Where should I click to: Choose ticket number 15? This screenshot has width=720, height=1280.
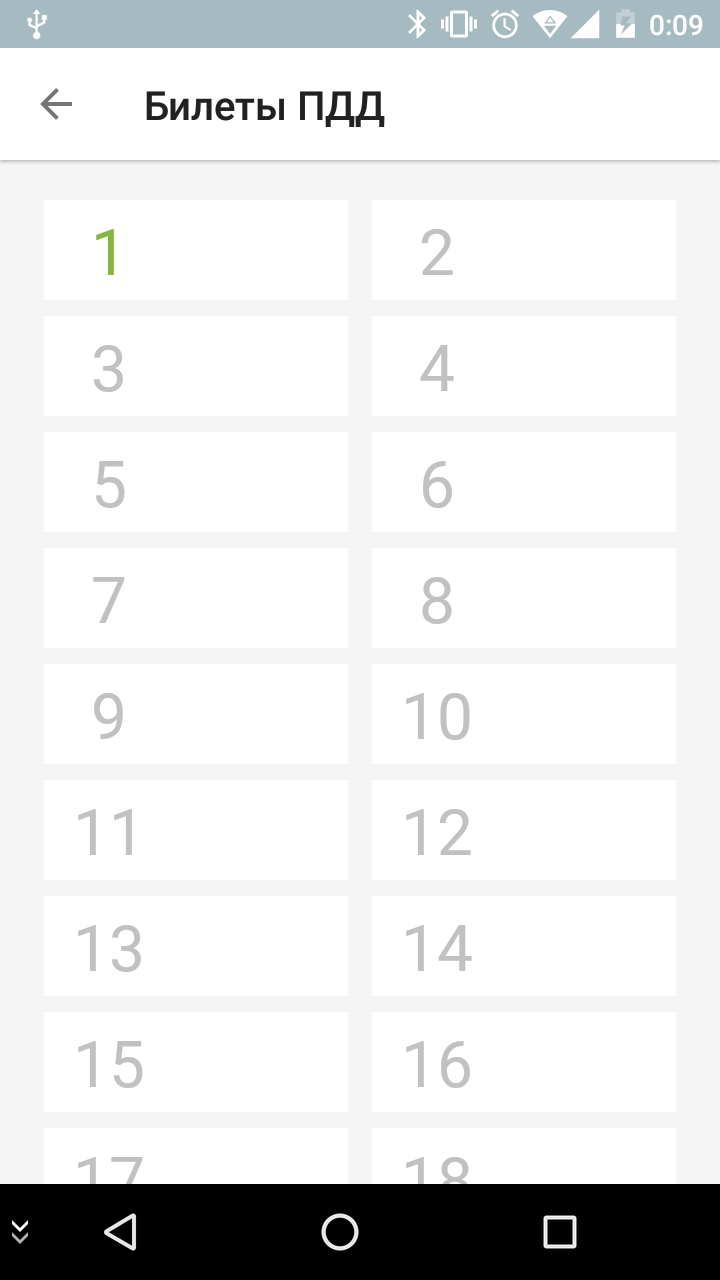click(x=196, y=1062)
